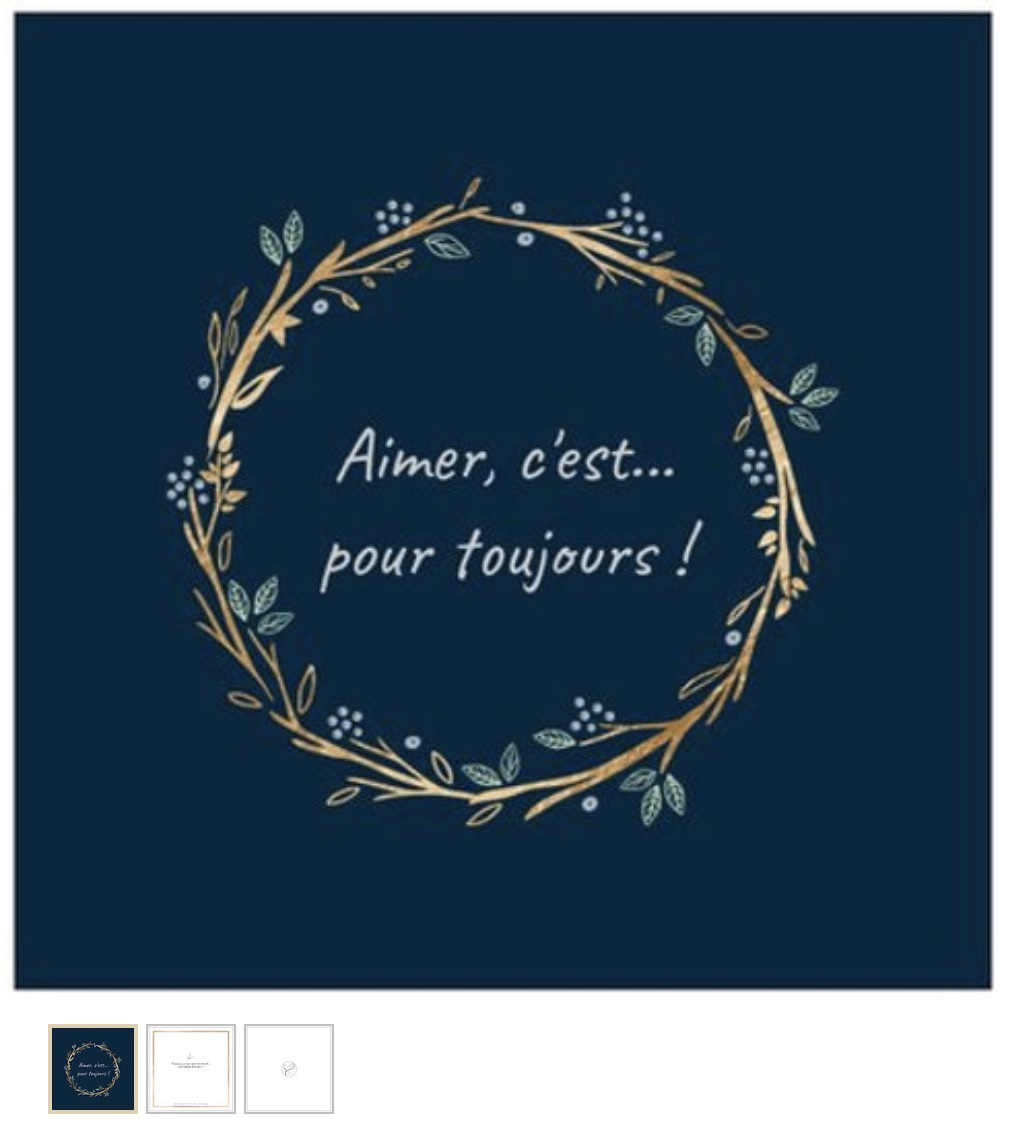Open the white interior message preview
The image size is (1012, 1130).
[x=190, y=1070]
